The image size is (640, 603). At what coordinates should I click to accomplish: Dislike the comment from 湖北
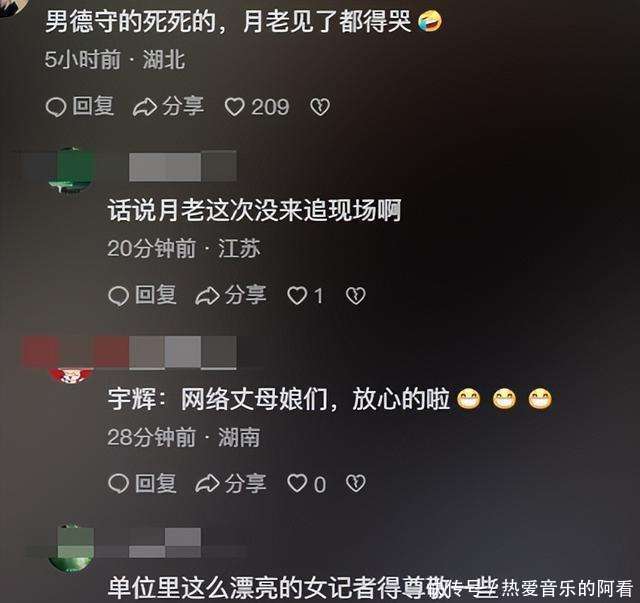[x=319, y=107]
